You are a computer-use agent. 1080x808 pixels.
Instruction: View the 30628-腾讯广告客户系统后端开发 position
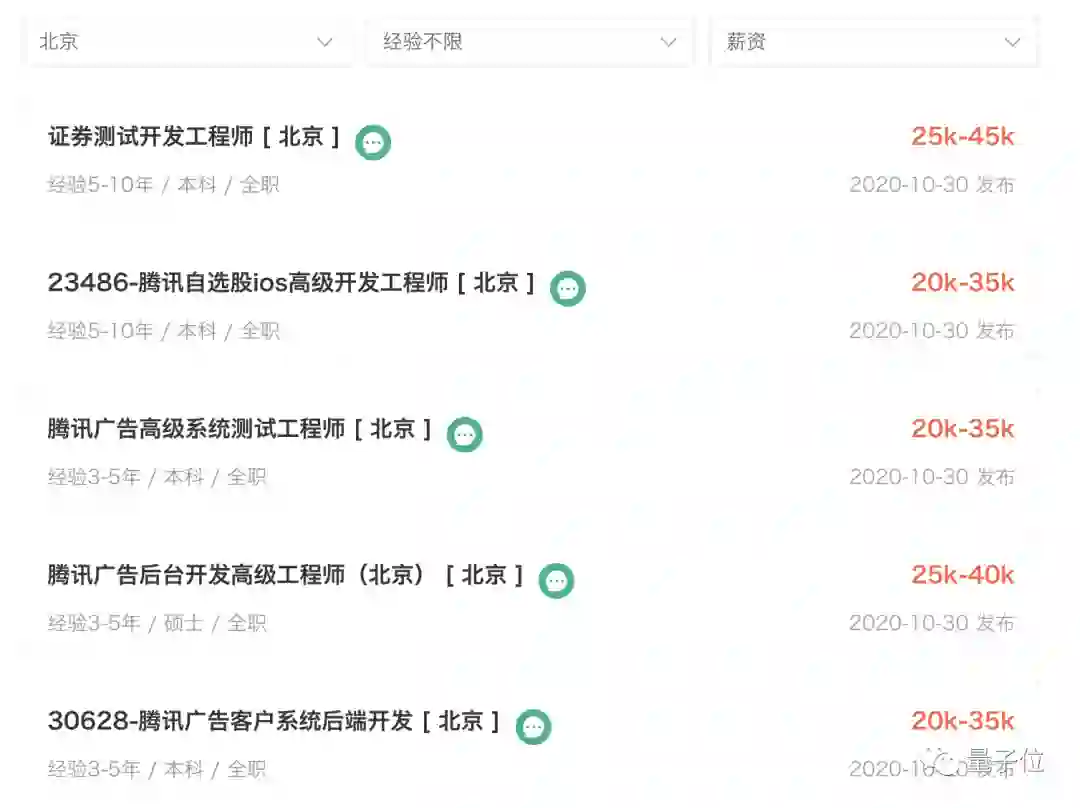tap(273, 721)
